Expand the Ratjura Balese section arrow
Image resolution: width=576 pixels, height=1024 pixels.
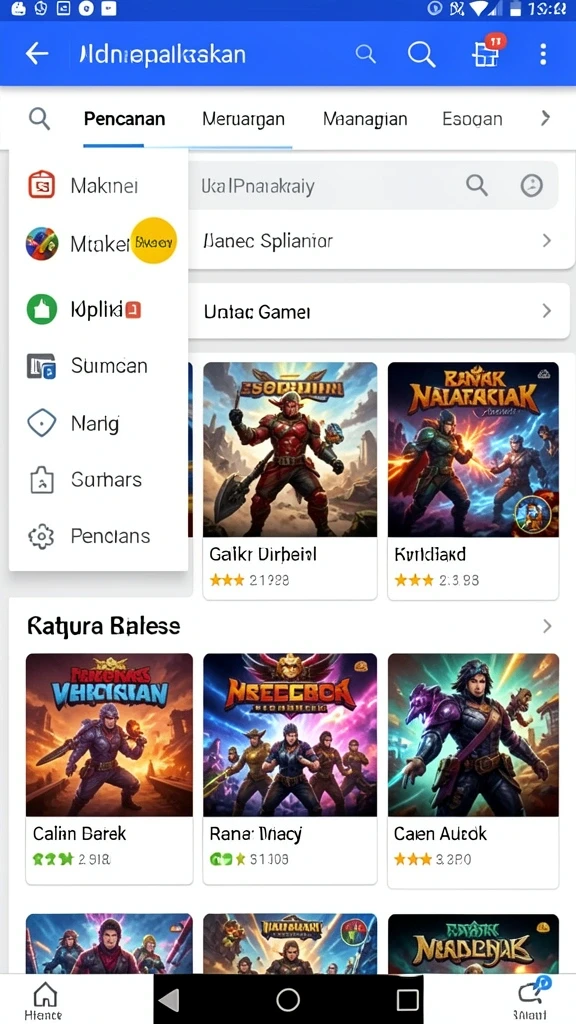[x=547, y=626]
